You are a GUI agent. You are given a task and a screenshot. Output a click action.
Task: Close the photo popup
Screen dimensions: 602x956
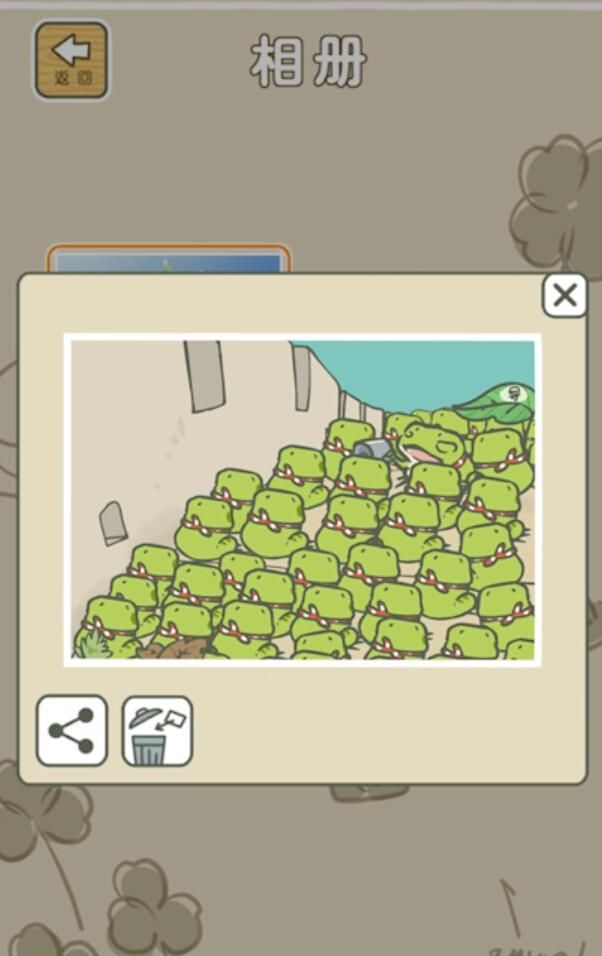coord(565,296)
